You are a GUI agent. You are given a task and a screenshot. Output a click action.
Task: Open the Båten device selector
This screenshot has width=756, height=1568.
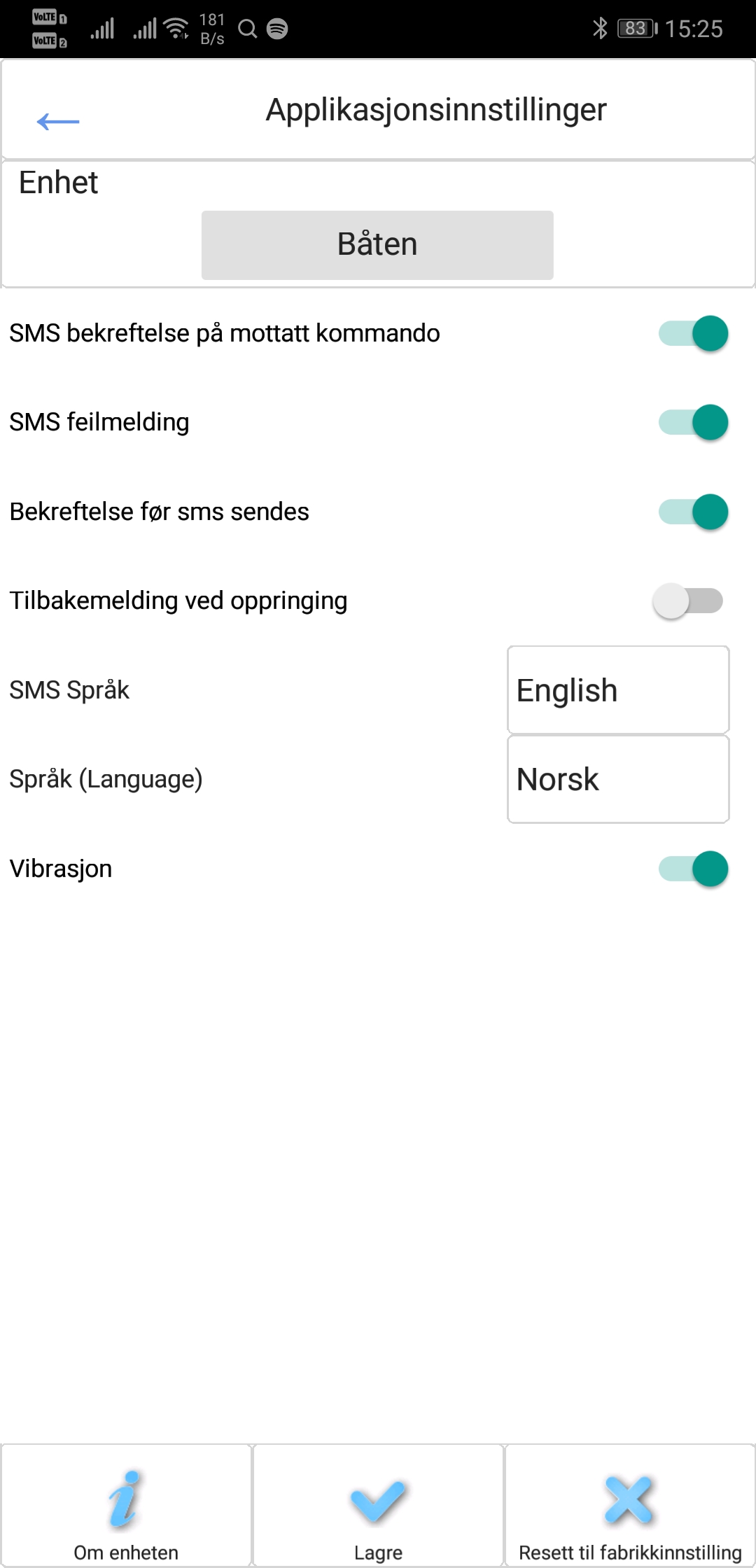(x=377, y=245)
